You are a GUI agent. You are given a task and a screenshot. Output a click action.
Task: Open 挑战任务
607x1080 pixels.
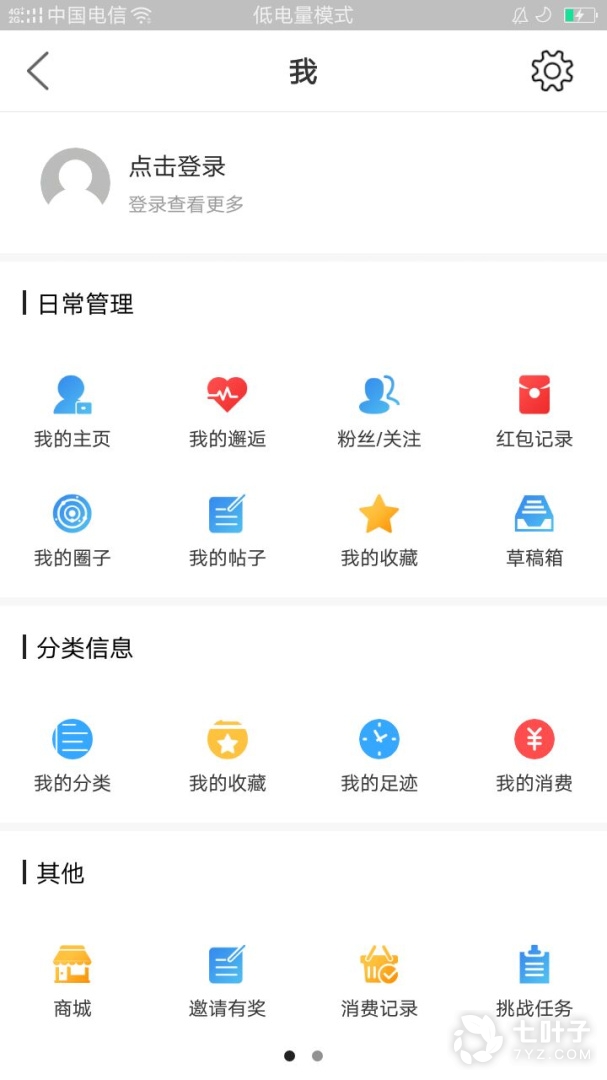pos(534,980)
